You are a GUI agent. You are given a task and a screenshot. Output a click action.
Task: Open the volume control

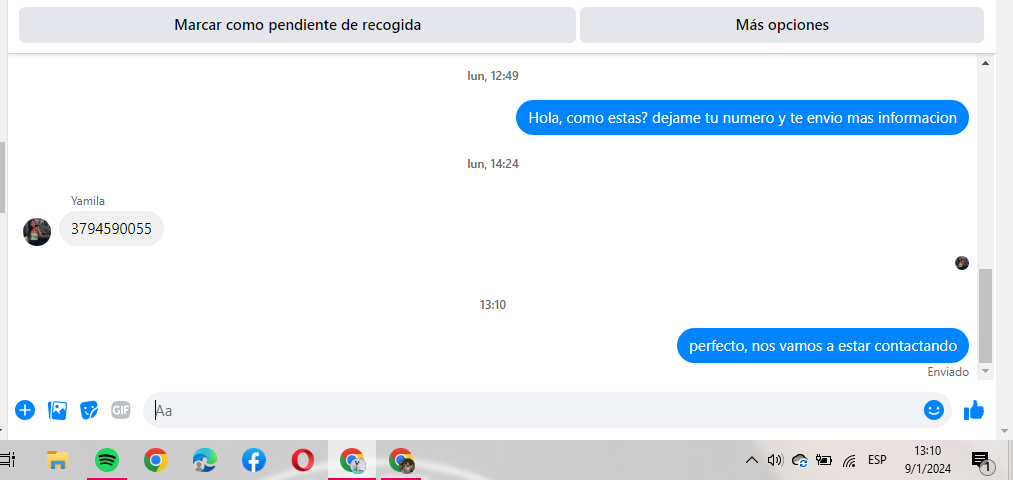774,460
